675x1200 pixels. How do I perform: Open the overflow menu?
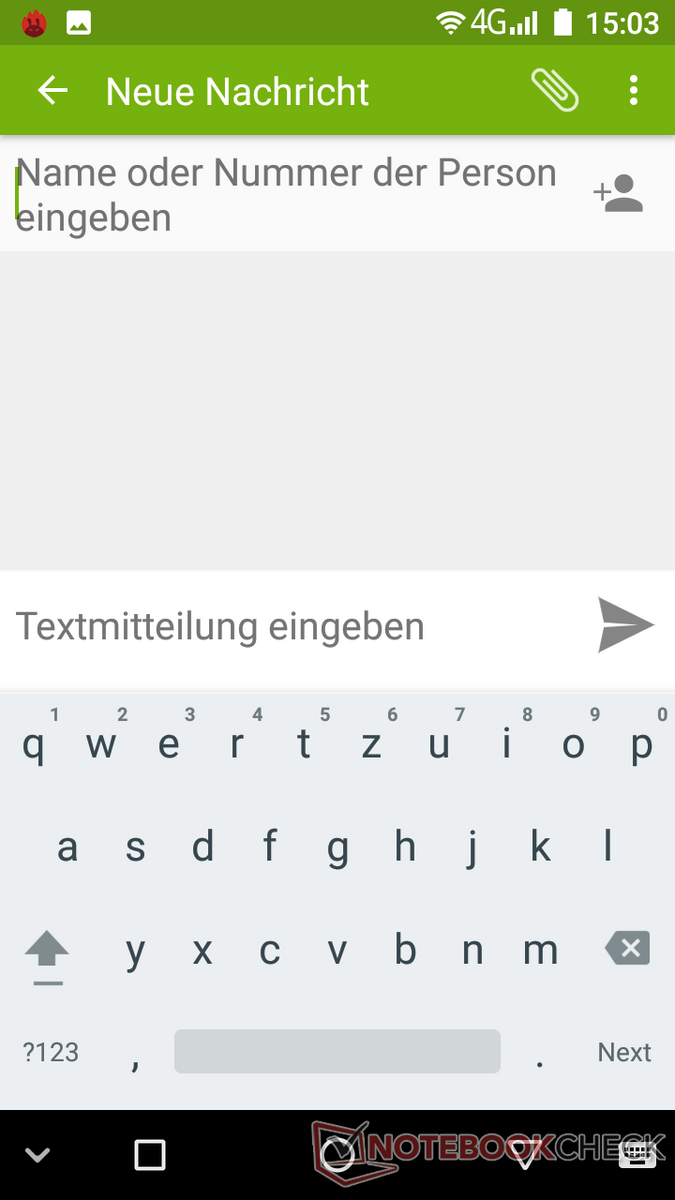tap(633, 91)
